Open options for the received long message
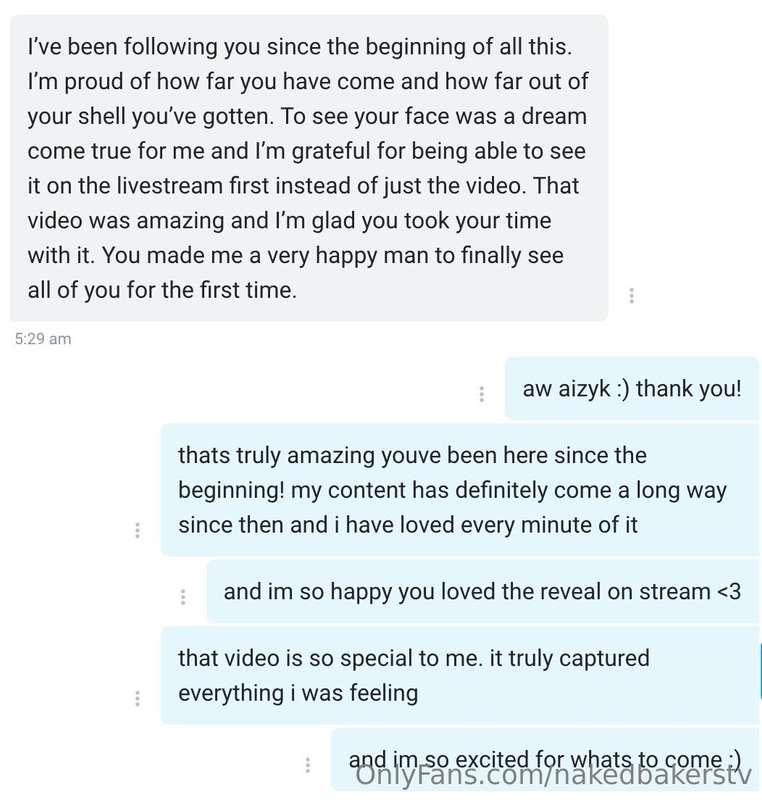 (632, 296)
